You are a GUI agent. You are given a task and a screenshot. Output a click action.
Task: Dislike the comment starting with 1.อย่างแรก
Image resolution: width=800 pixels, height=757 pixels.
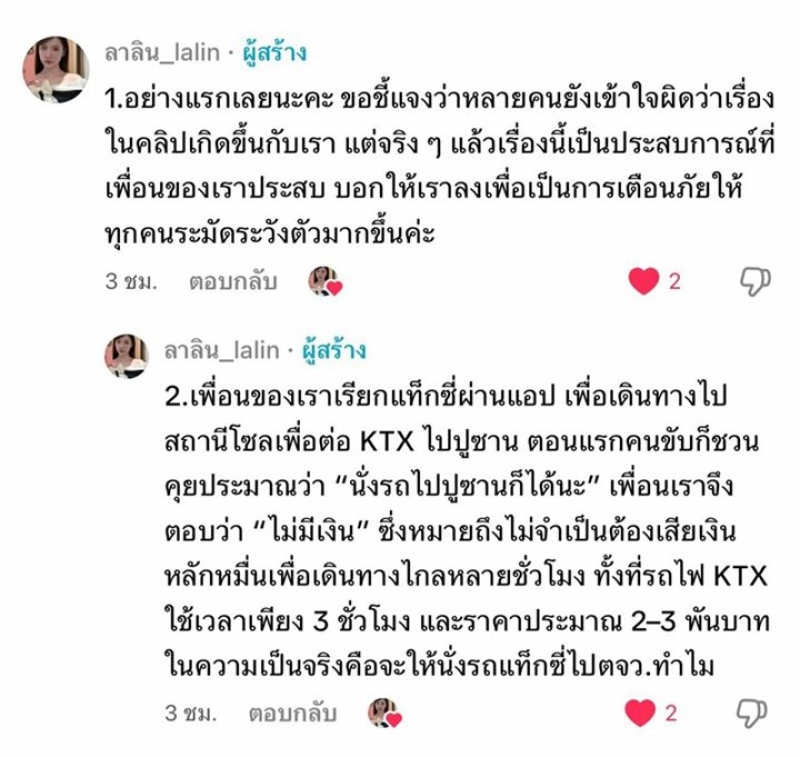tap(753, 282)
